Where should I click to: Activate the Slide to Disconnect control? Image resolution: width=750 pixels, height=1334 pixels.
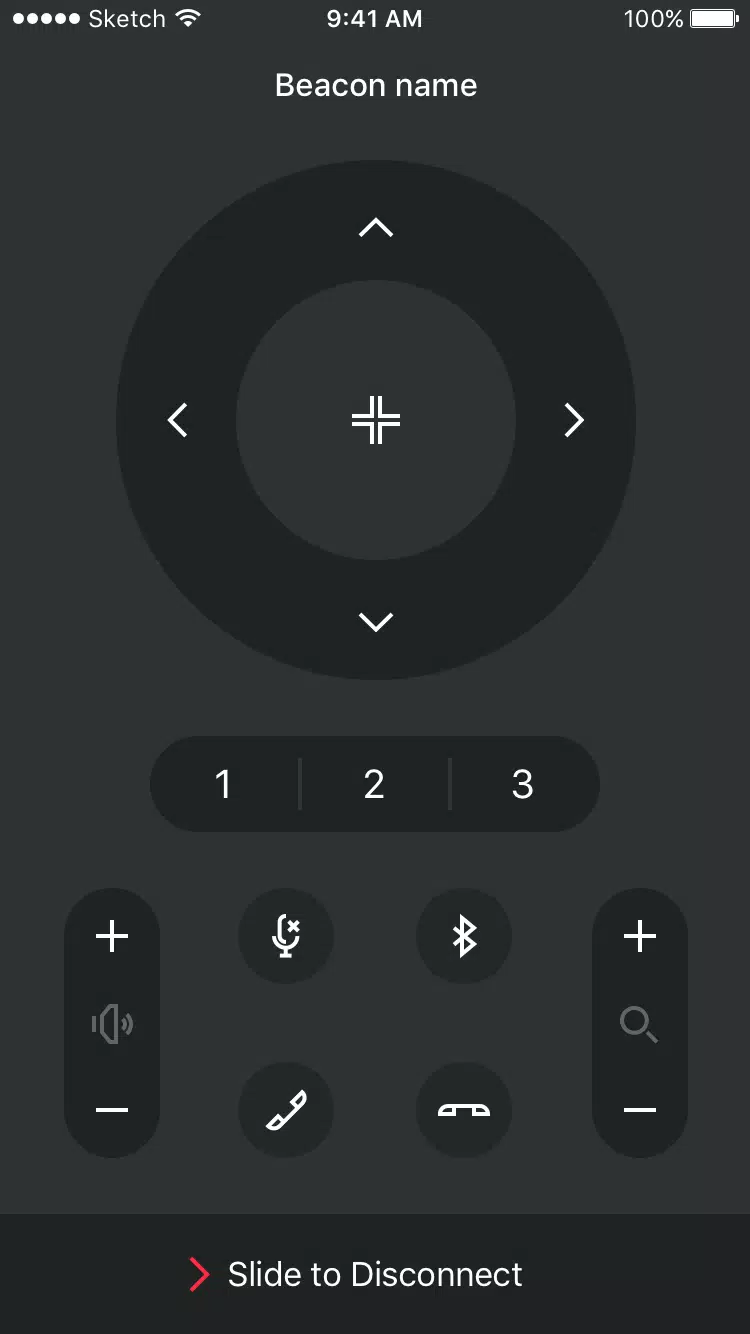375,1274
